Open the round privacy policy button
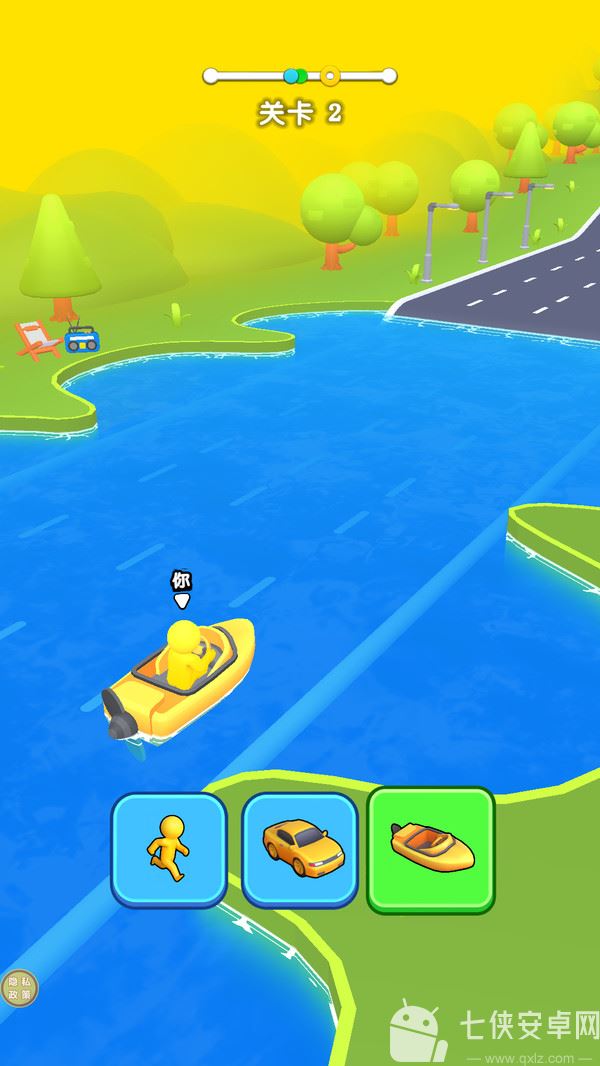This screenshot has width=600, height=1066. point(19,988)
